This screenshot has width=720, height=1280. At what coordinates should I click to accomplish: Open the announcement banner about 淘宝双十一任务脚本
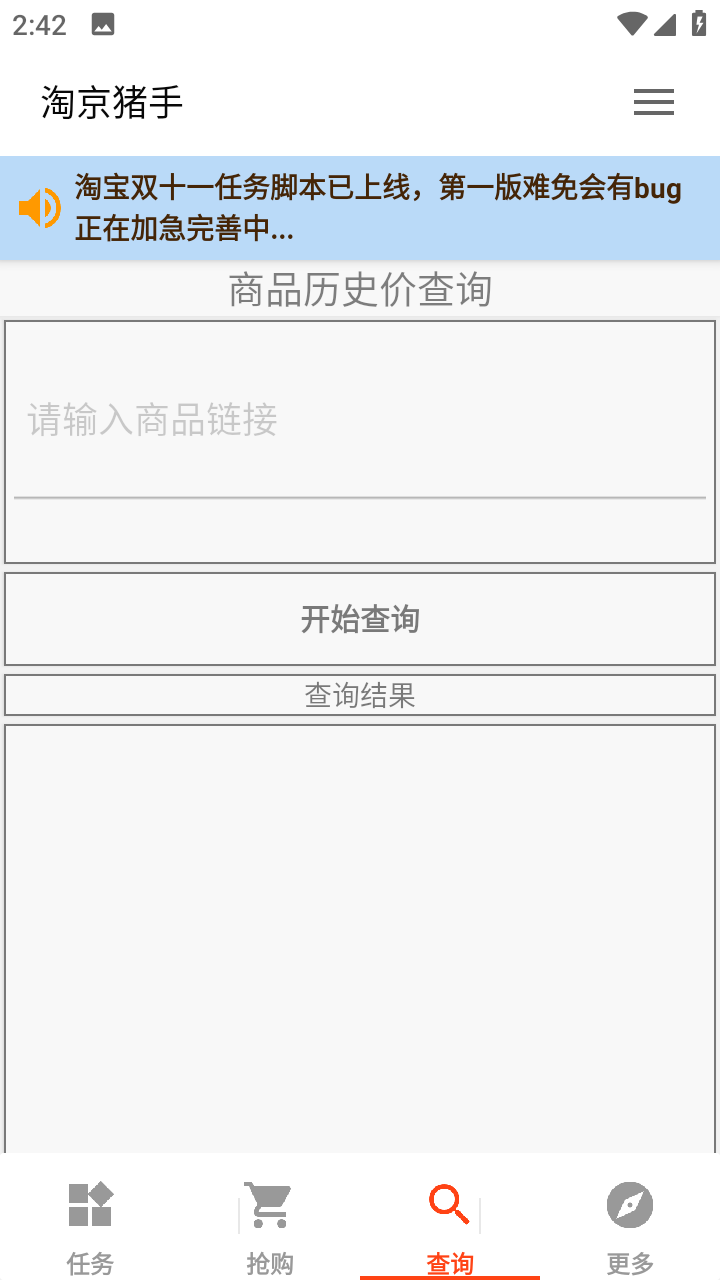[378, 208]
